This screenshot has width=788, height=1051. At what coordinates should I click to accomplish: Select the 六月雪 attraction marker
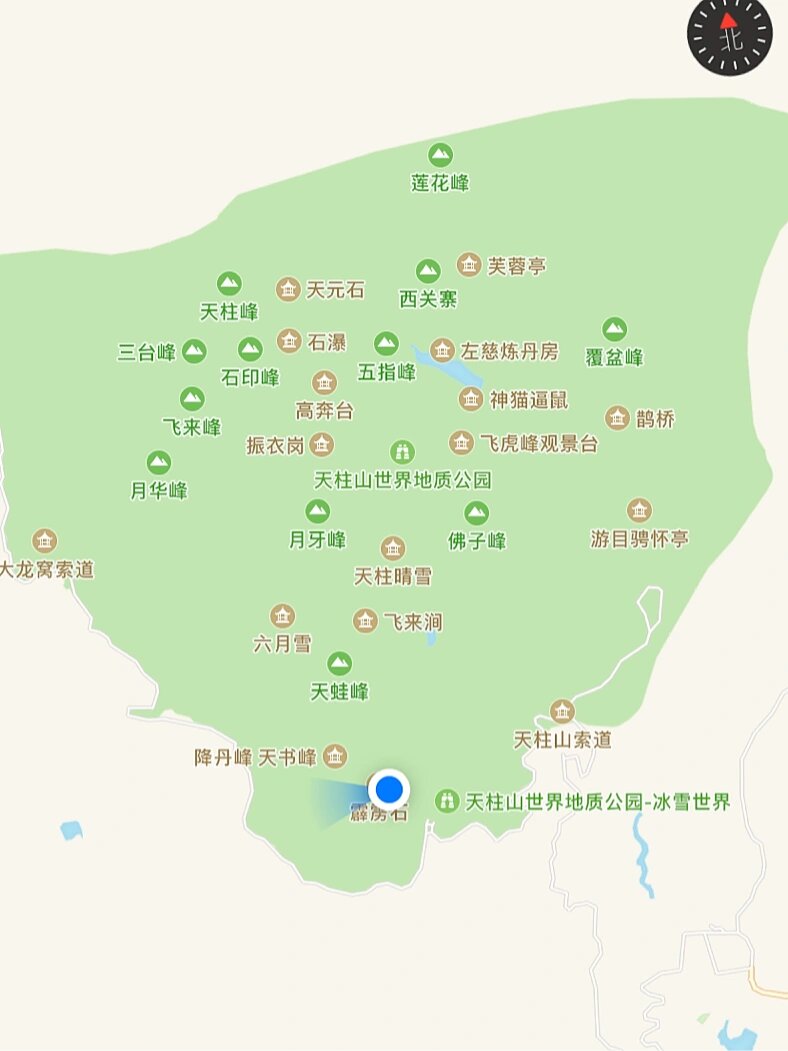(x=281, y=618)
